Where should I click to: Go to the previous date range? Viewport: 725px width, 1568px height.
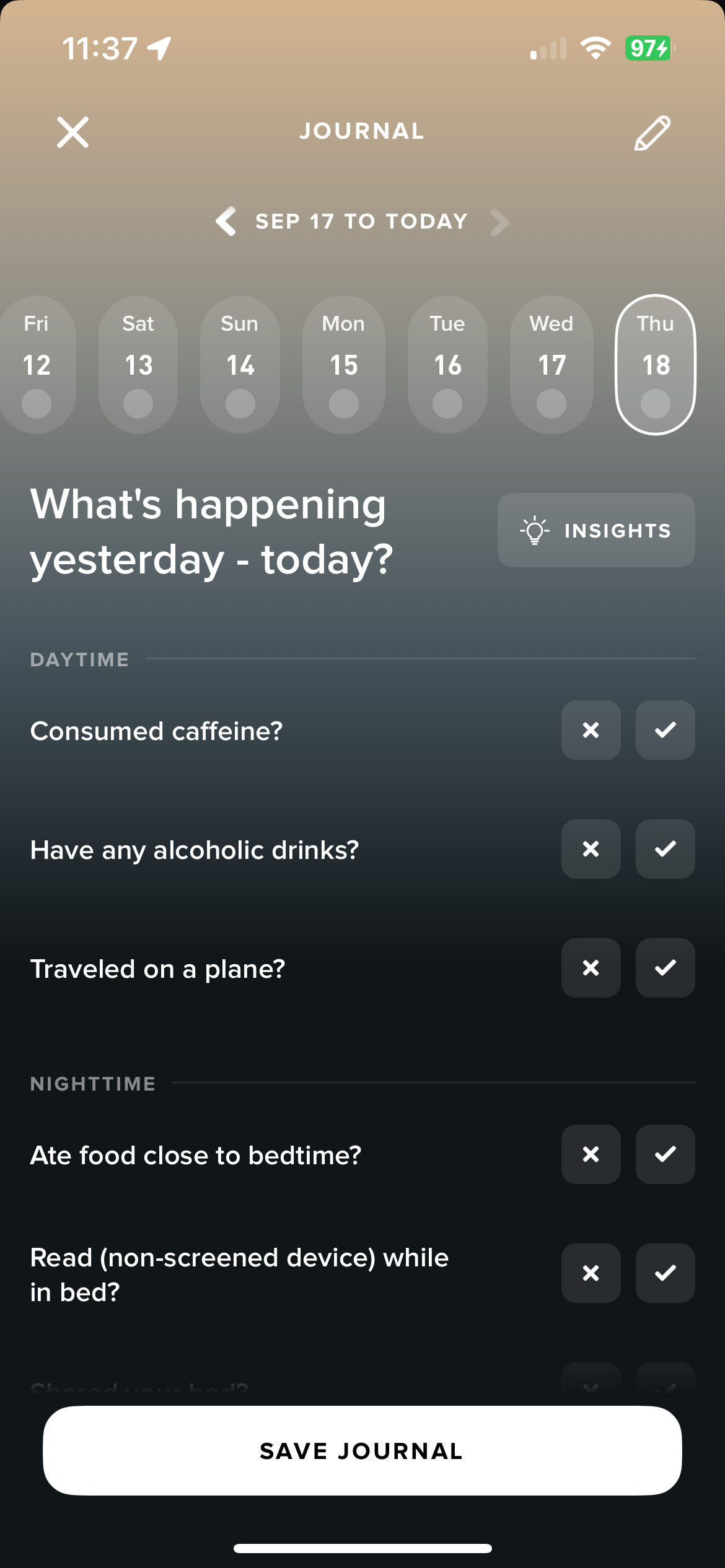226,221
